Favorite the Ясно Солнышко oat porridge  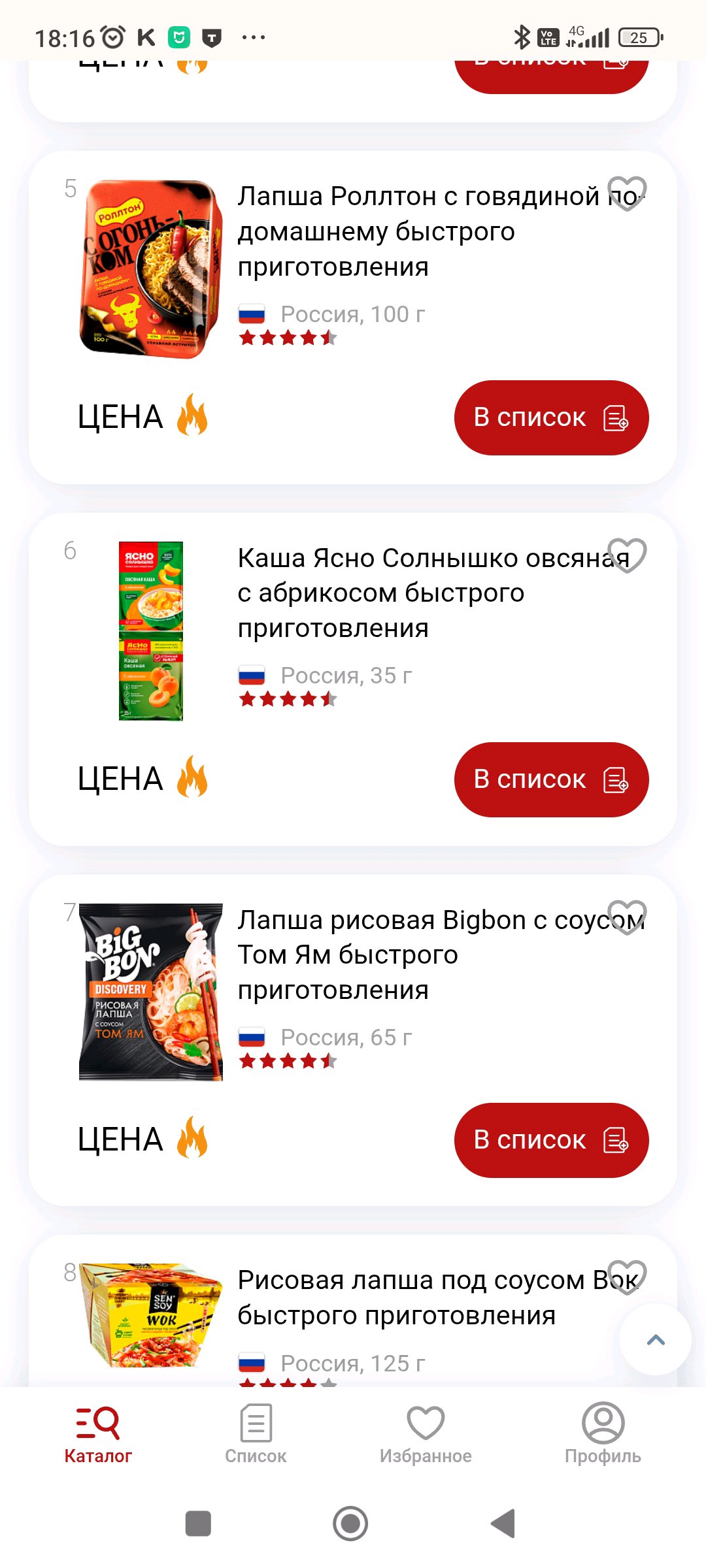[626, 555]
